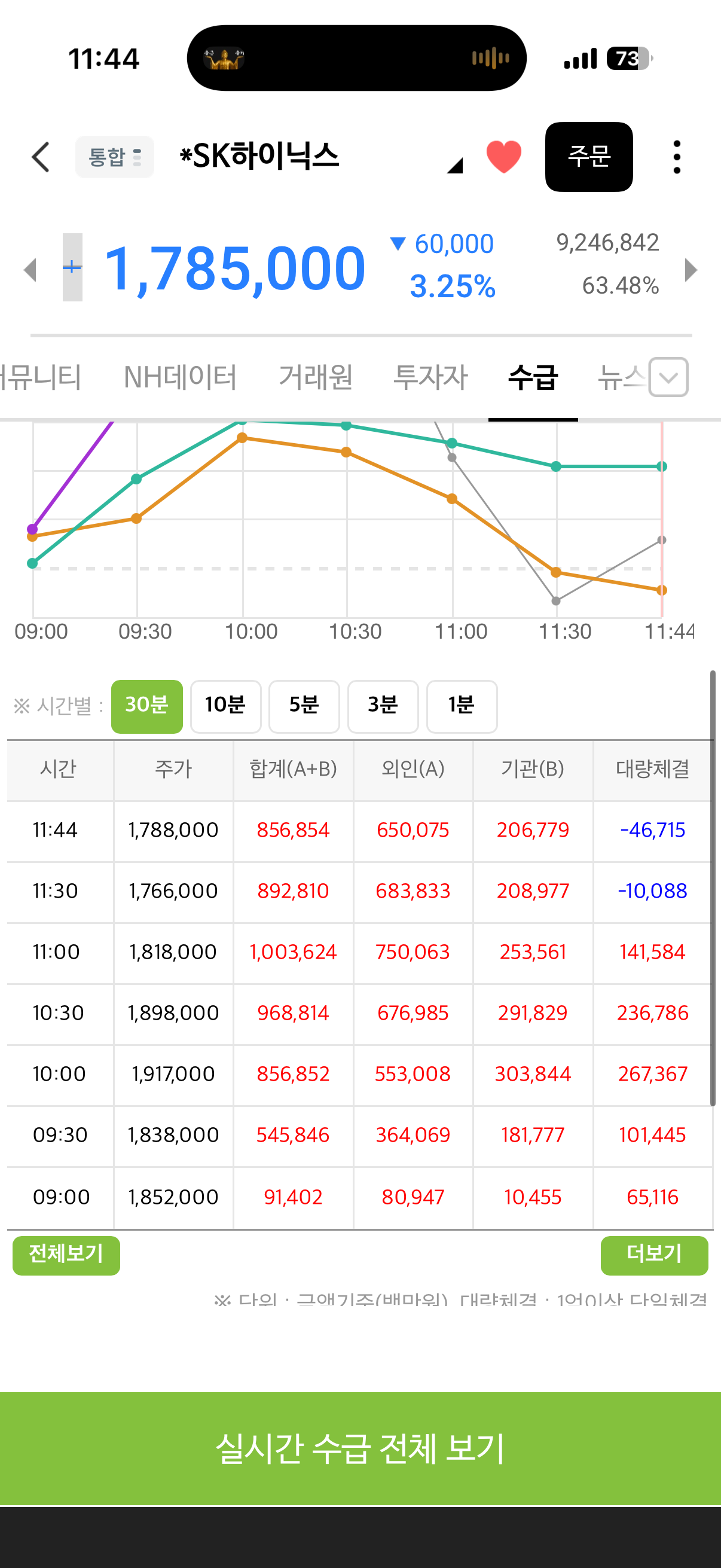This screenshot has height=1568, width=721.
Task: Select the 5분 interval
Action: coord(304,706)
